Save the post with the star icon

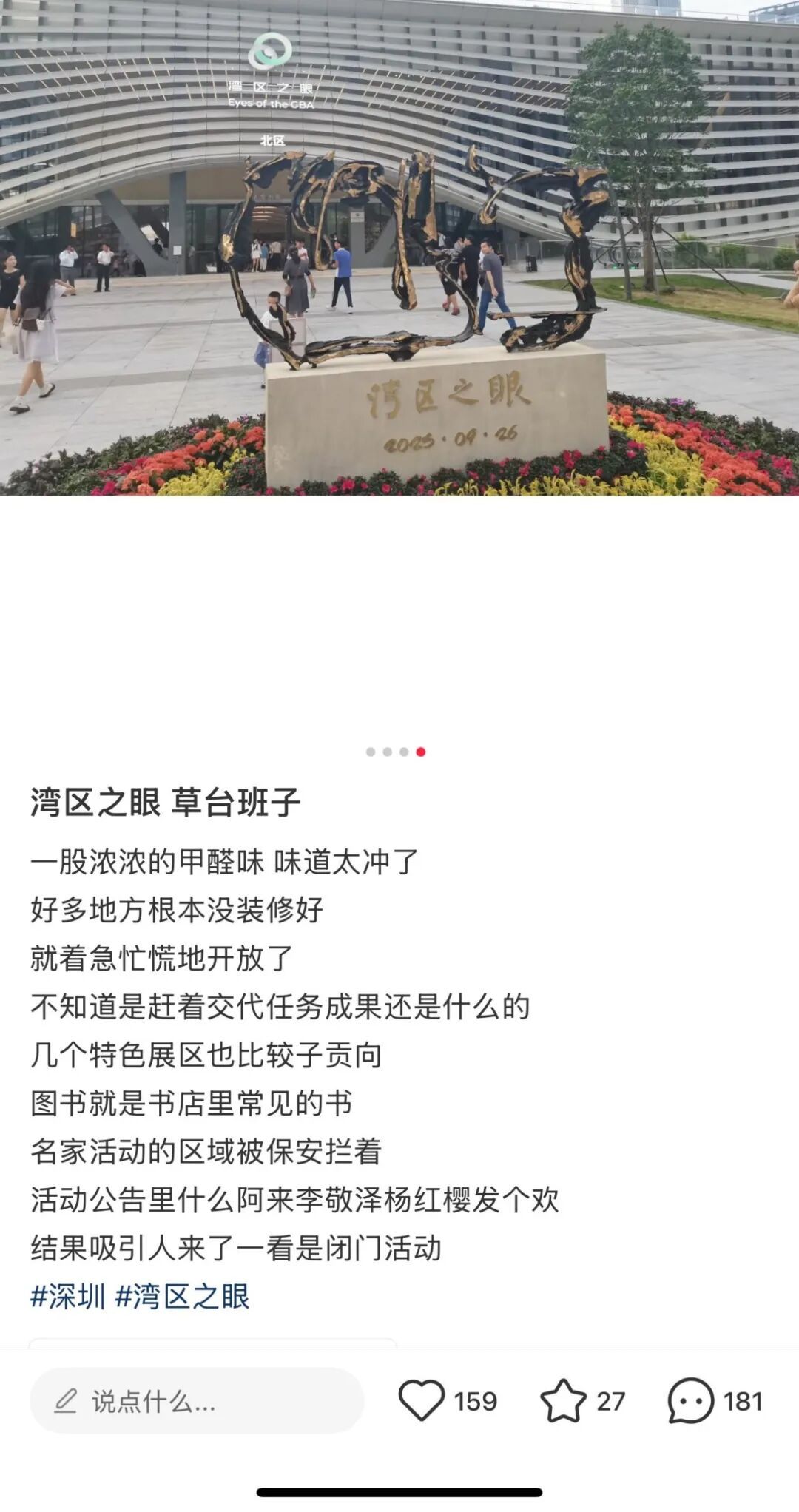[x=563, y=1400]
